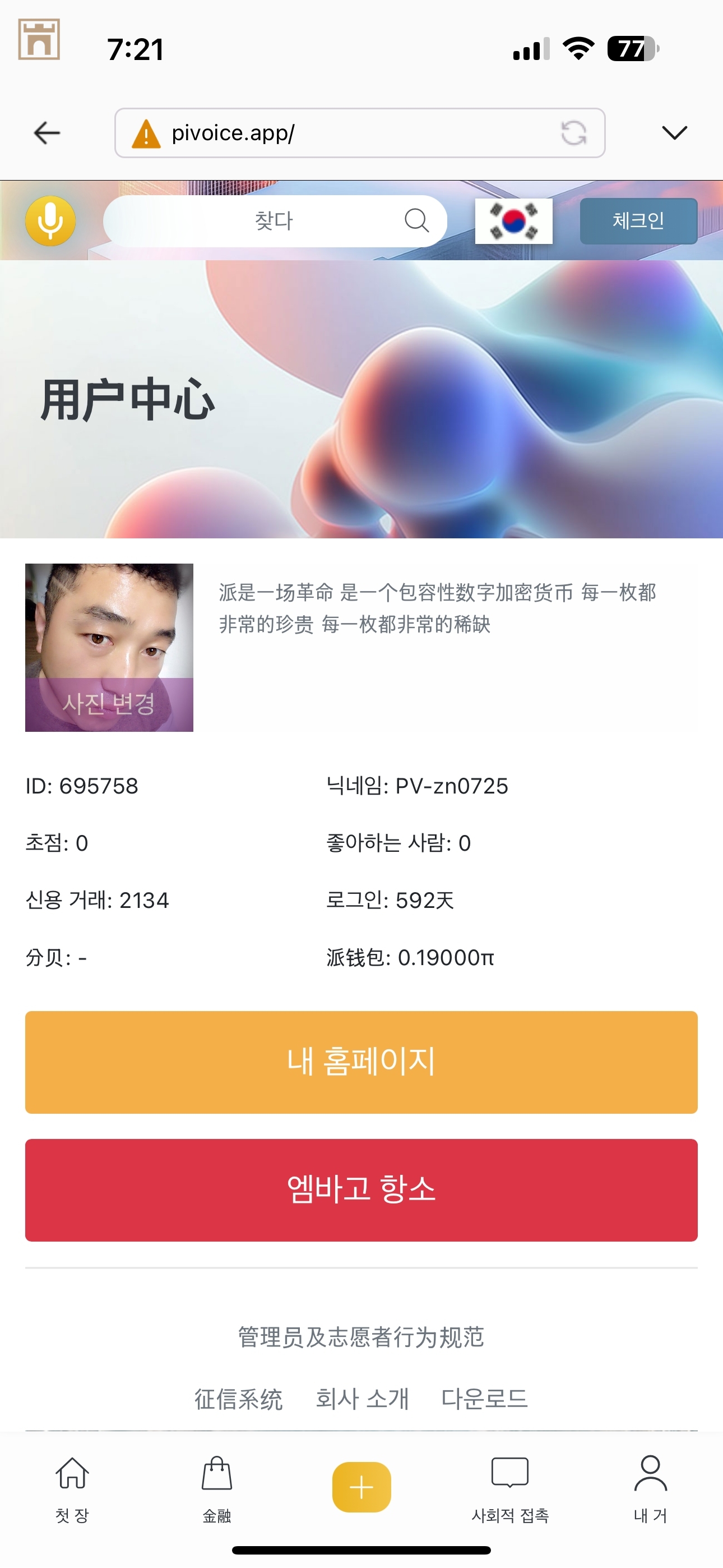The image size is (723, 1568).
Task: Start voice input with yellow microphone
Action: pyautogui.click(x=50, y=221)
